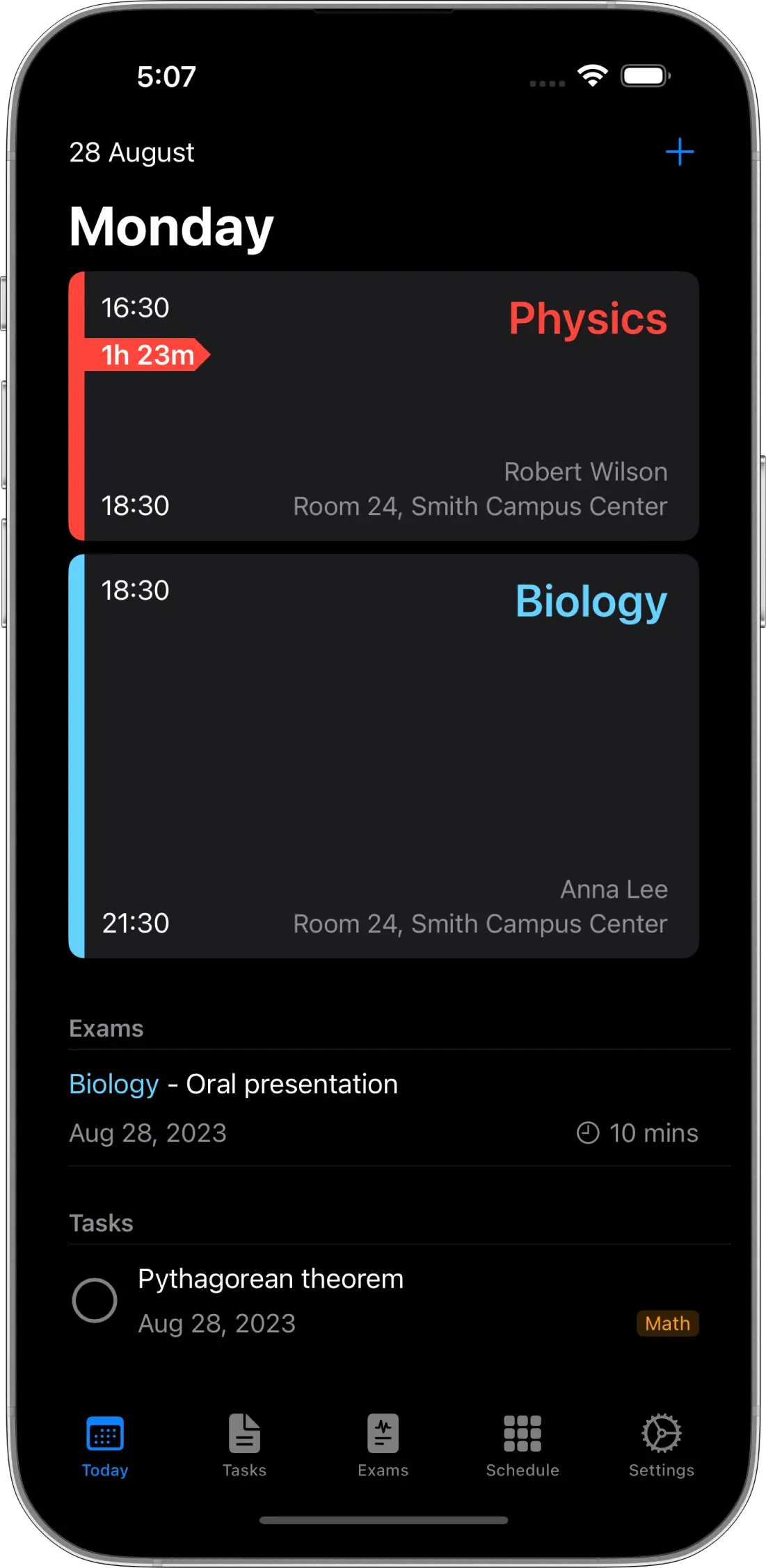Mark the Pythagorean theorem task as complete

pos(95,1300)
